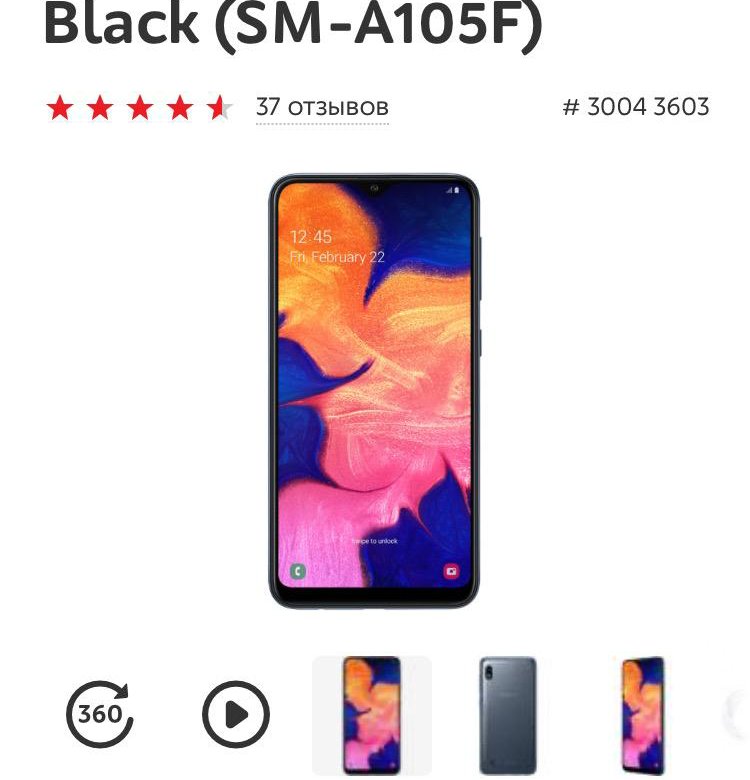Select the angled-view phone thumbnail
The image size is (750, 780).
point(643,714)
